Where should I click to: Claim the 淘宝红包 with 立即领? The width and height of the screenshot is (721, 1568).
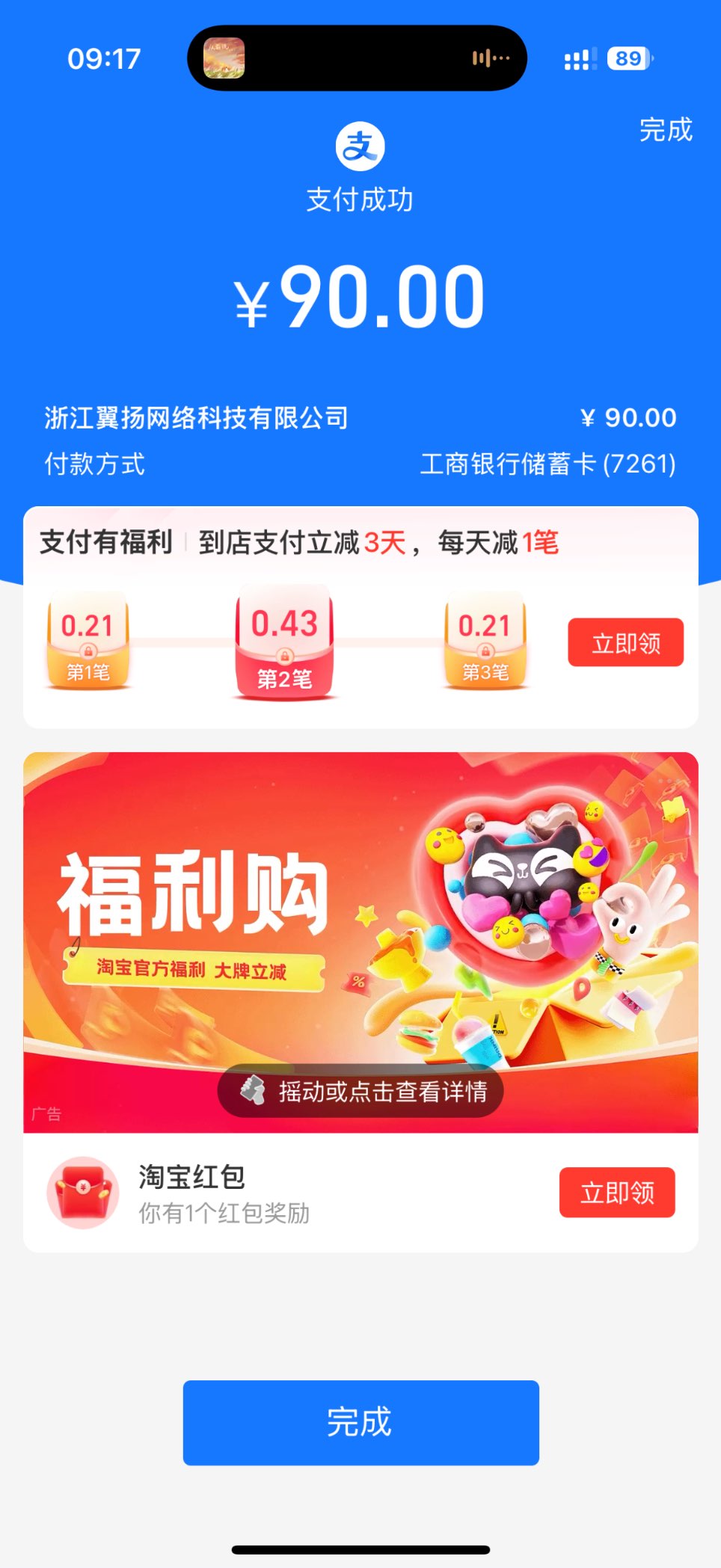[x=616, y=1192]
